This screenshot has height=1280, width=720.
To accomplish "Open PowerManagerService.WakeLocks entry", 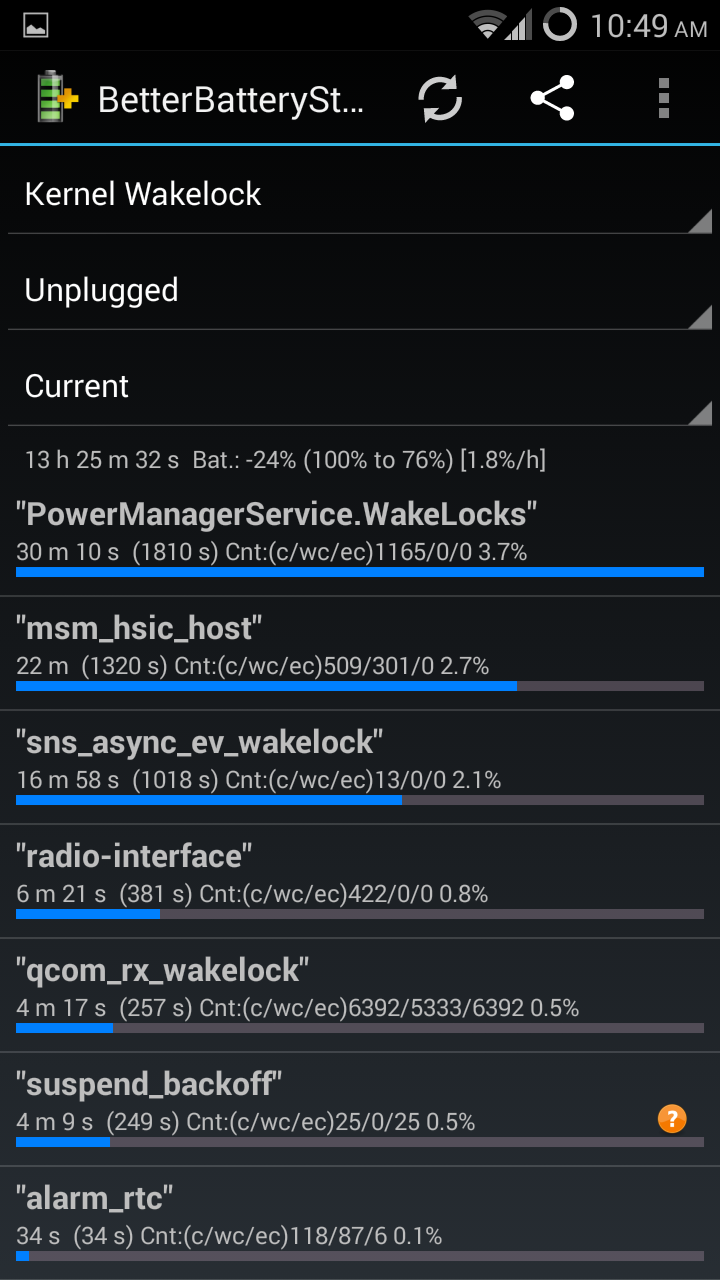I will click(360, 539).
